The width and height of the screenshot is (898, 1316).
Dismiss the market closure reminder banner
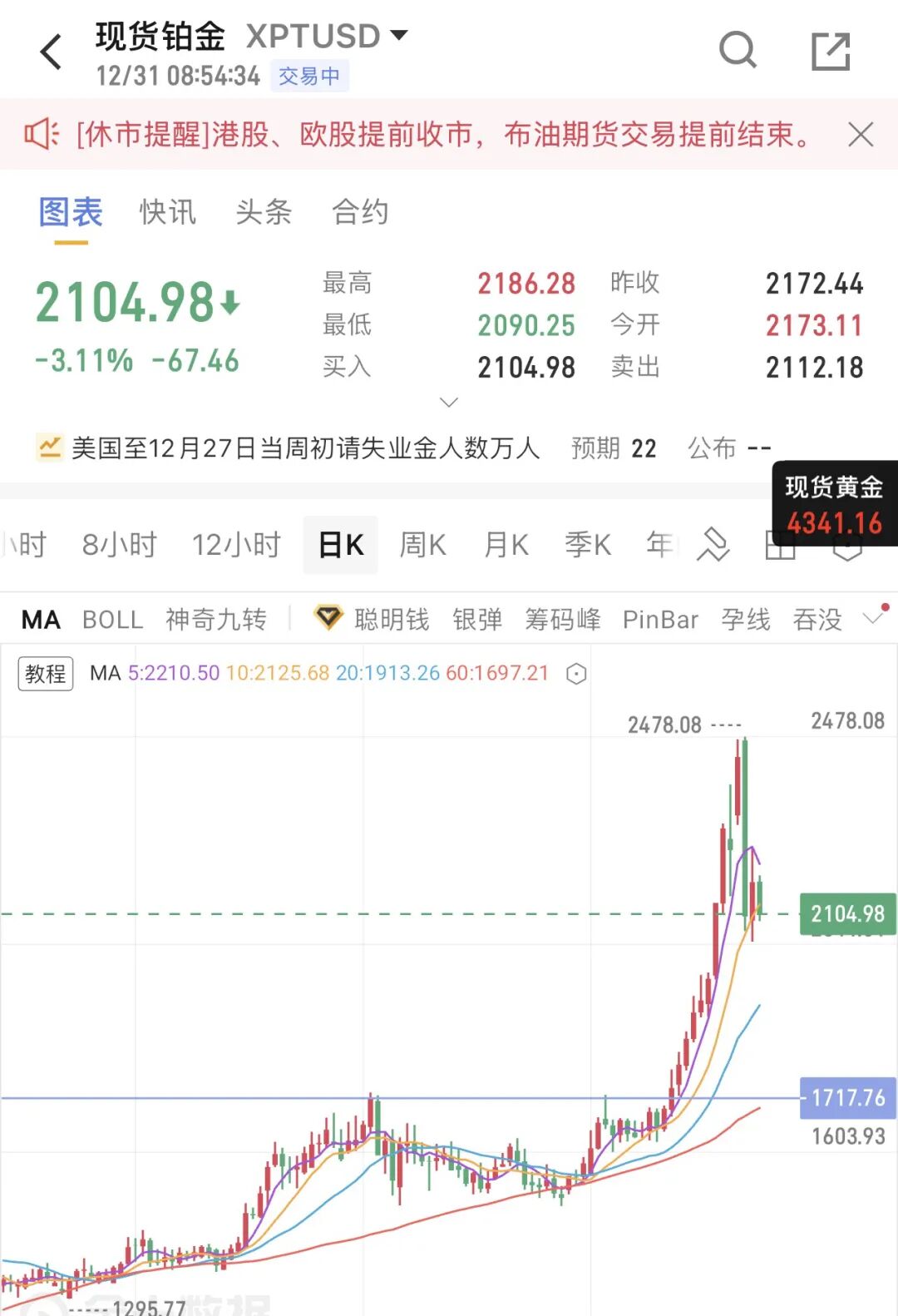(x=861, y=134)
